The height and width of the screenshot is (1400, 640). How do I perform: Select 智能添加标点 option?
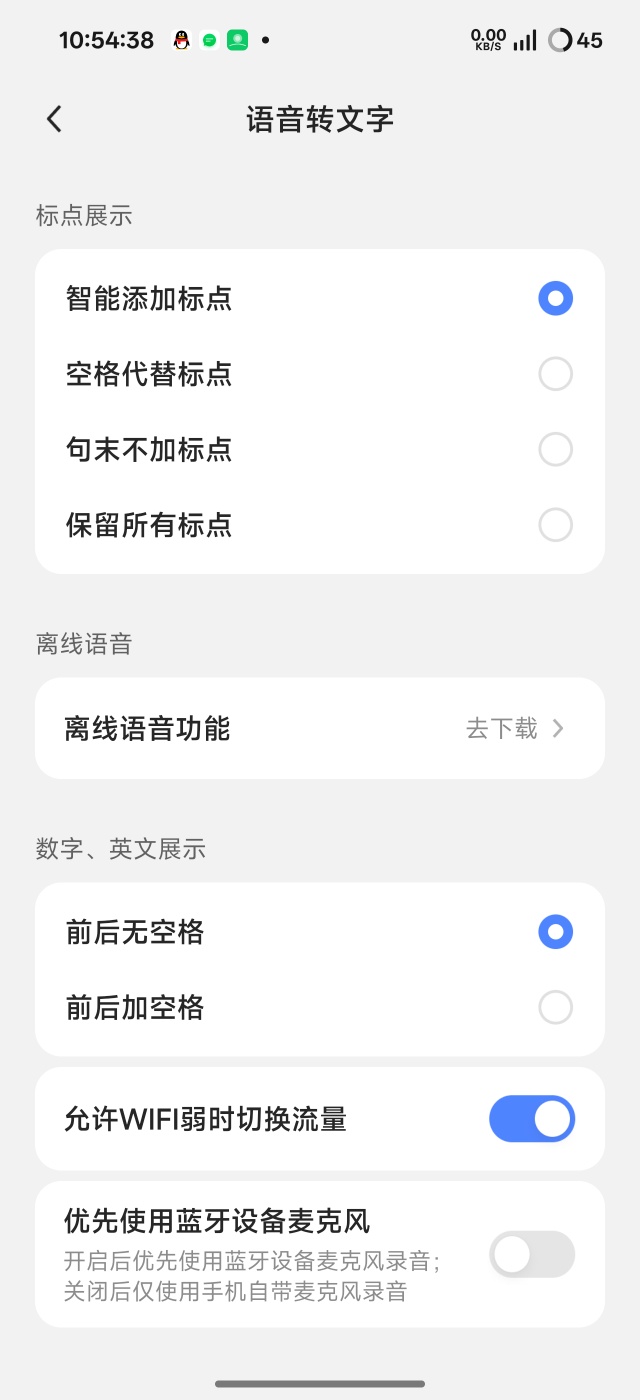pos(555,298)
